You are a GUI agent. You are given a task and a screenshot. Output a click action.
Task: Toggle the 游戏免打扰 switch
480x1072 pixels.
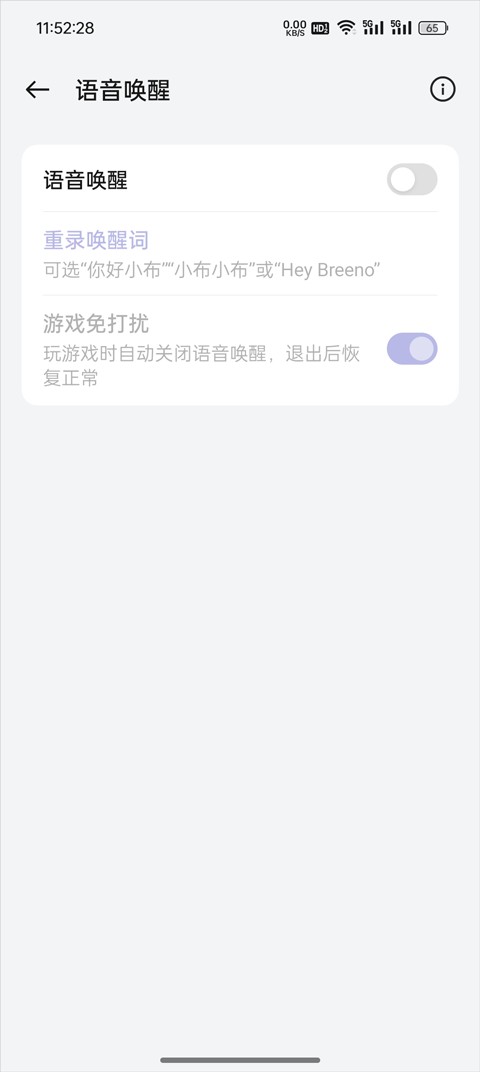tap(412, 349)
